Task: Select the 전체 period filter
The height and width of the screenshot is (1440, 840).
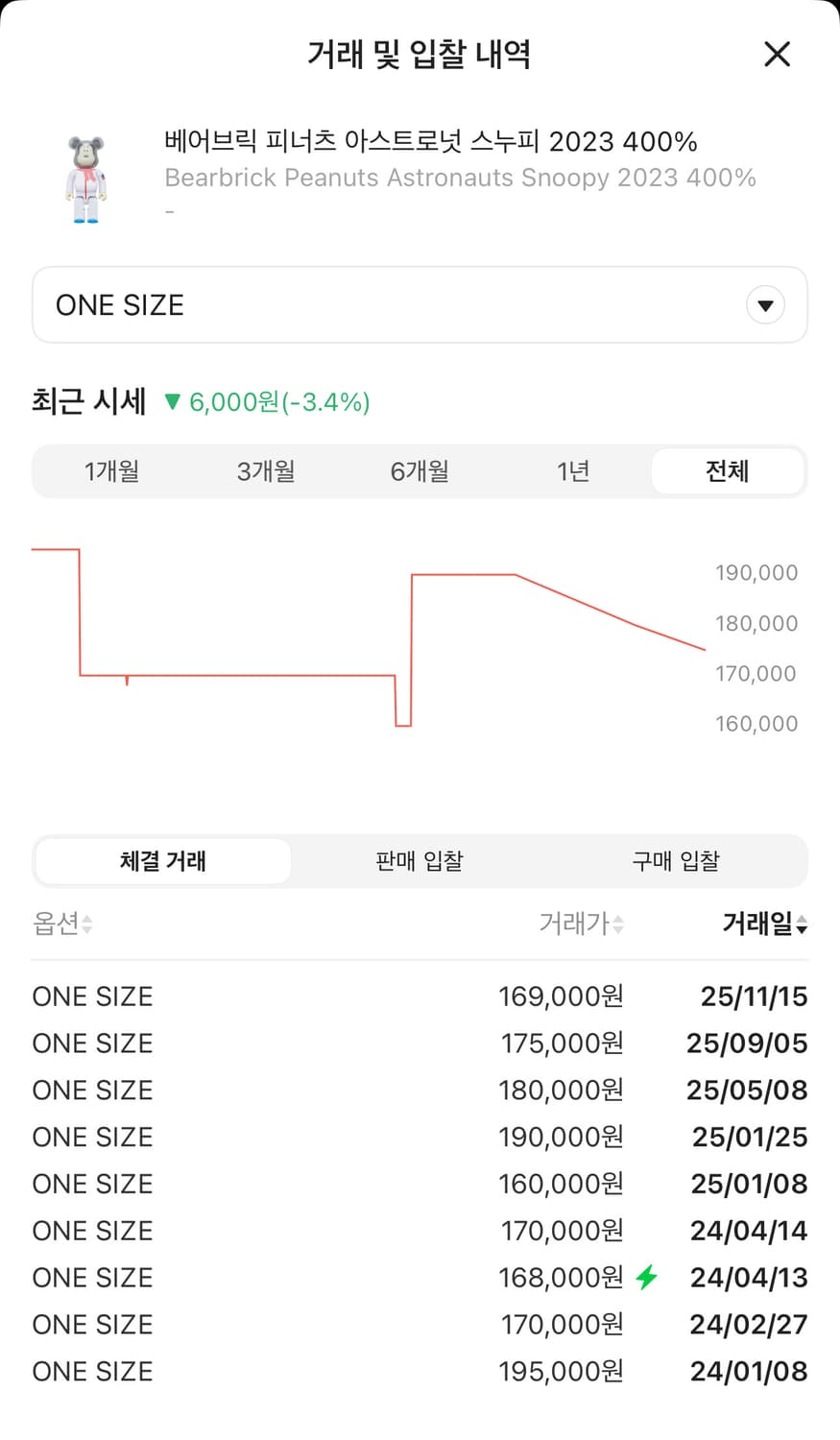Action: [728, 471]
